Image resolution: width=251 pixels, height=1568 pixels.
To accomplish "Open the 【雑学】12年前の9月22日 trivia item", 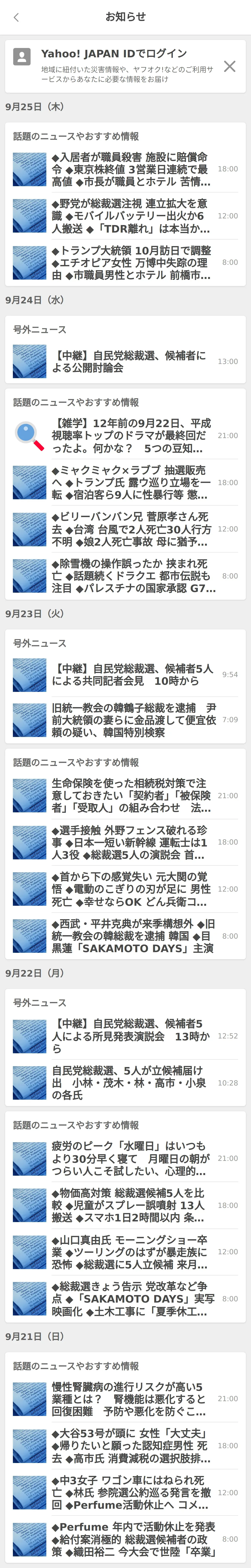I will [131, 436].
